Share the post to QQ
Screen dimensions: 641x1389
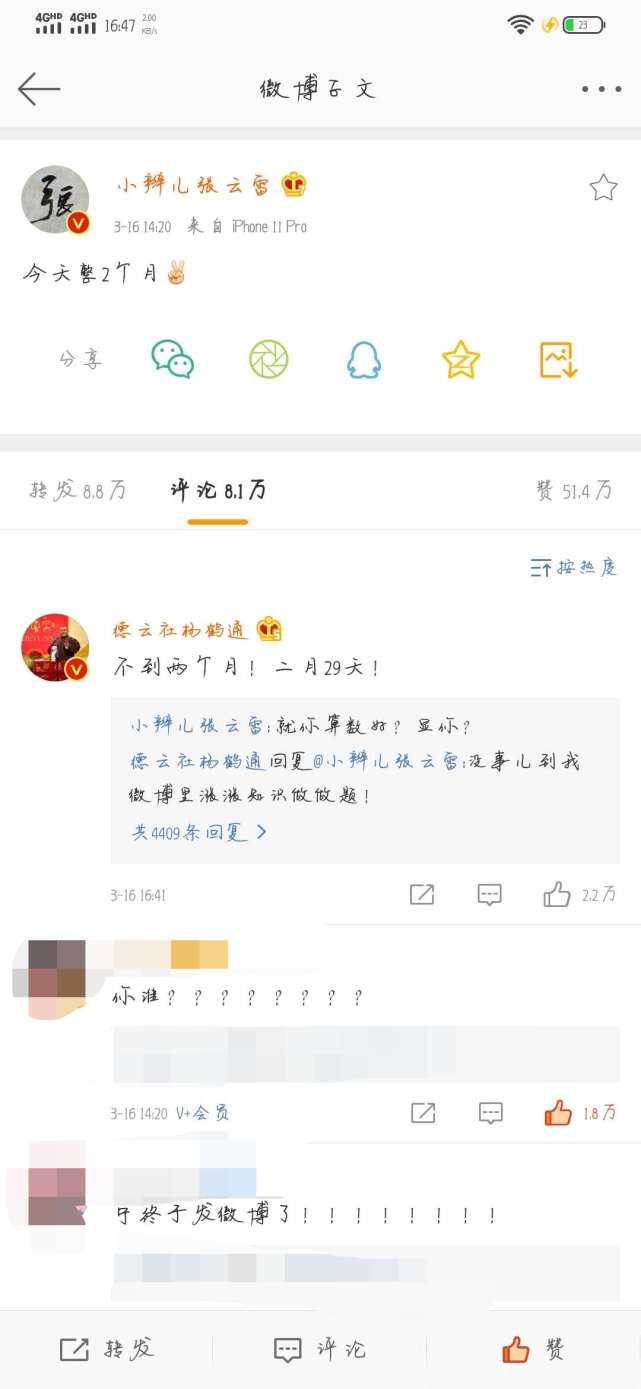(364, 359)
